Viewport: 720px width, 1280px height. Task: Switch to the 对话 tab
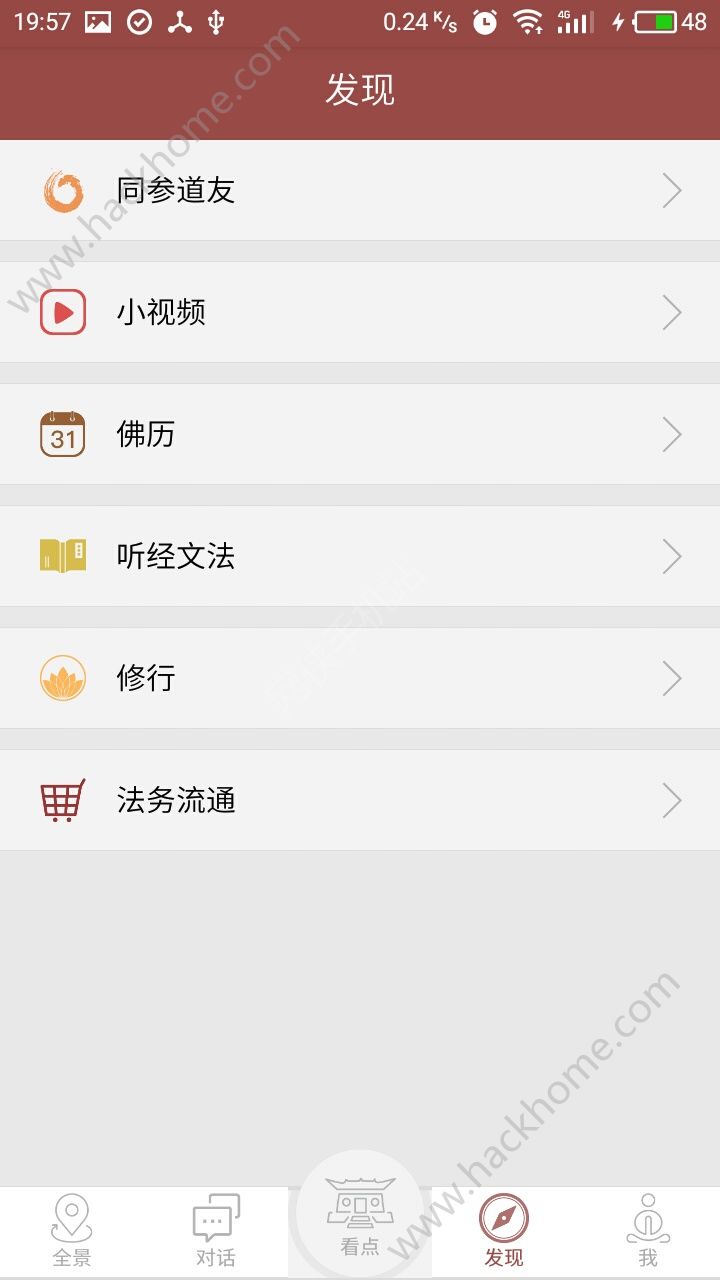[216, 1232]
